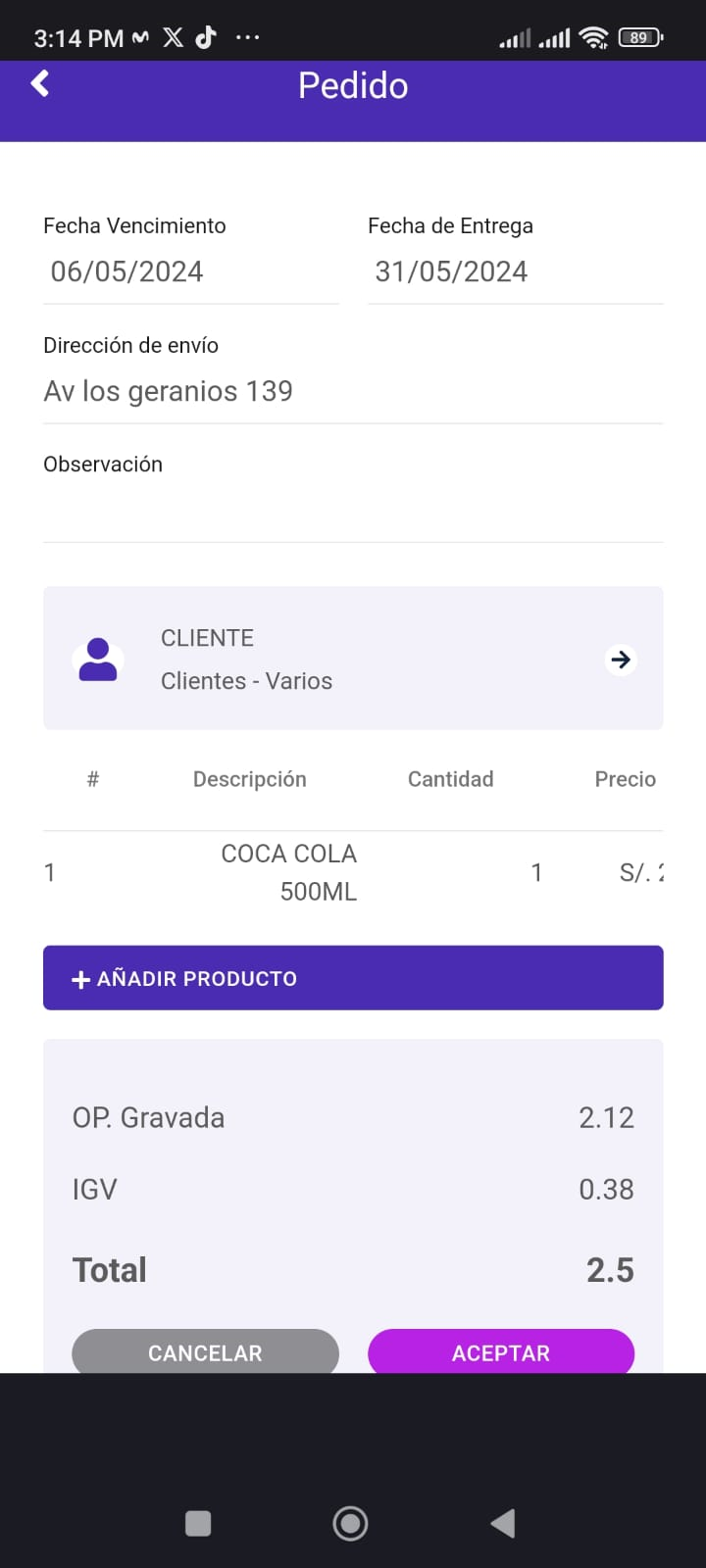Confirm the order with Aceptar
706x1568 pixels.
tap(501, 1351)
